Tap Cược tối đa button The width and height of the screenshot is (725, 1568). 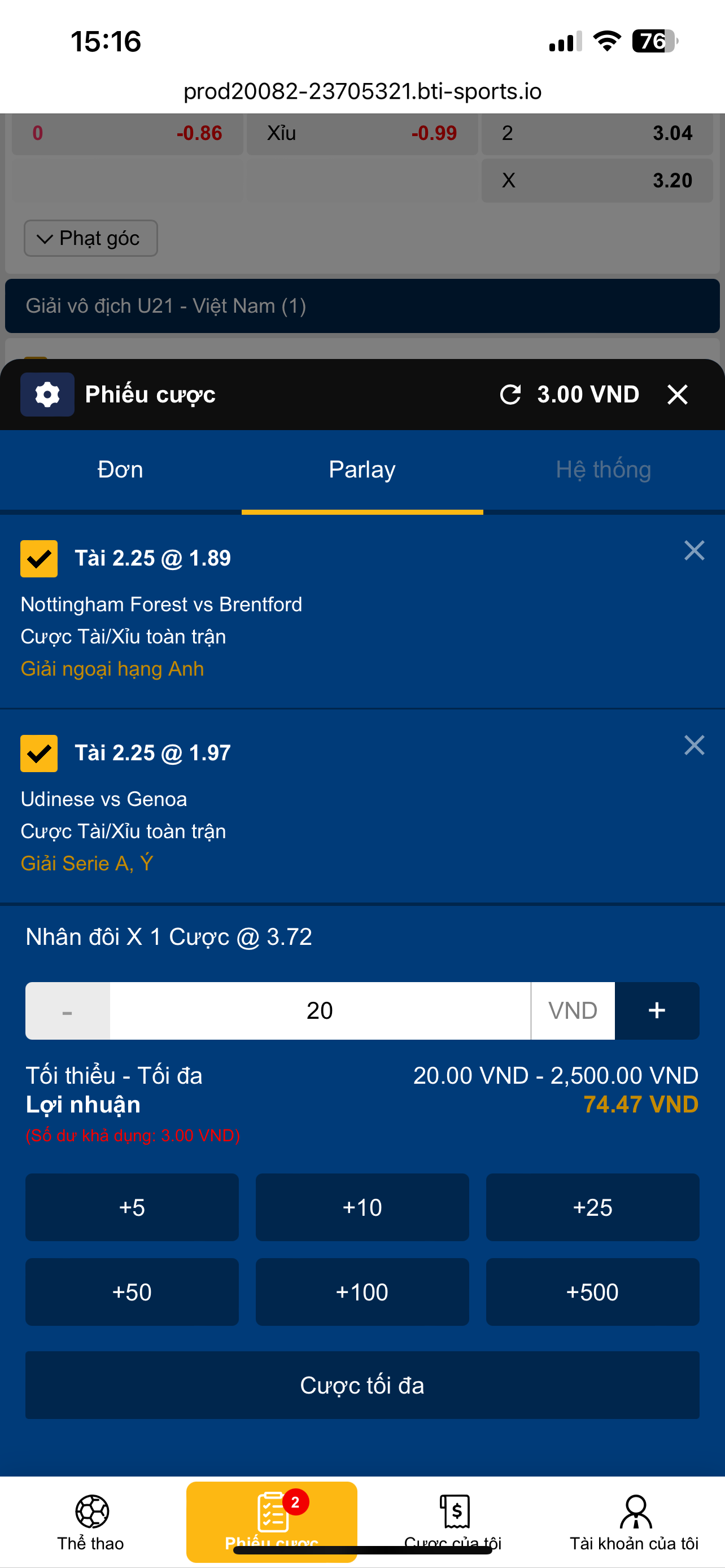pos(362,1385)
